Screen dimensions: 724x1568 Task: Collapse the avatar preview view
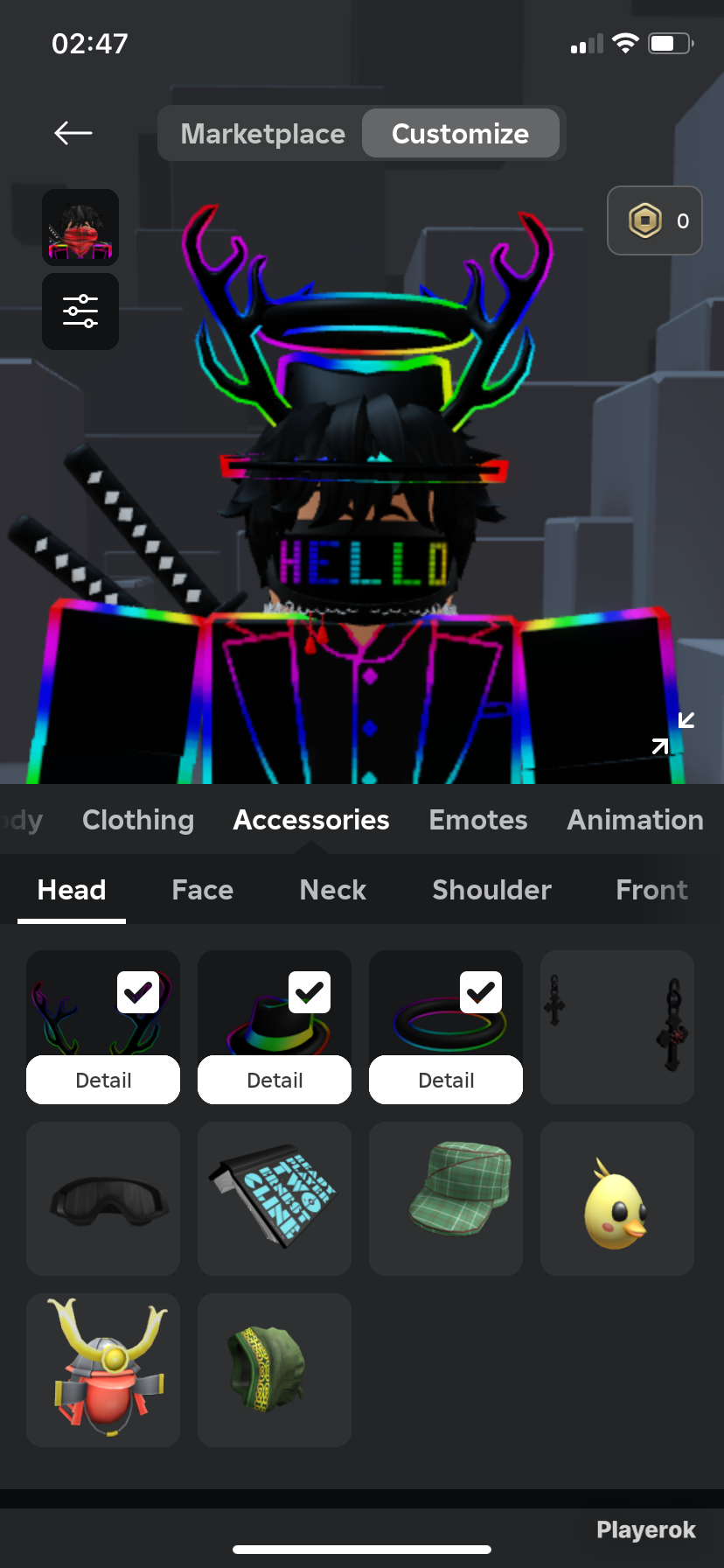pyautogui.click(x=673, y=733)
